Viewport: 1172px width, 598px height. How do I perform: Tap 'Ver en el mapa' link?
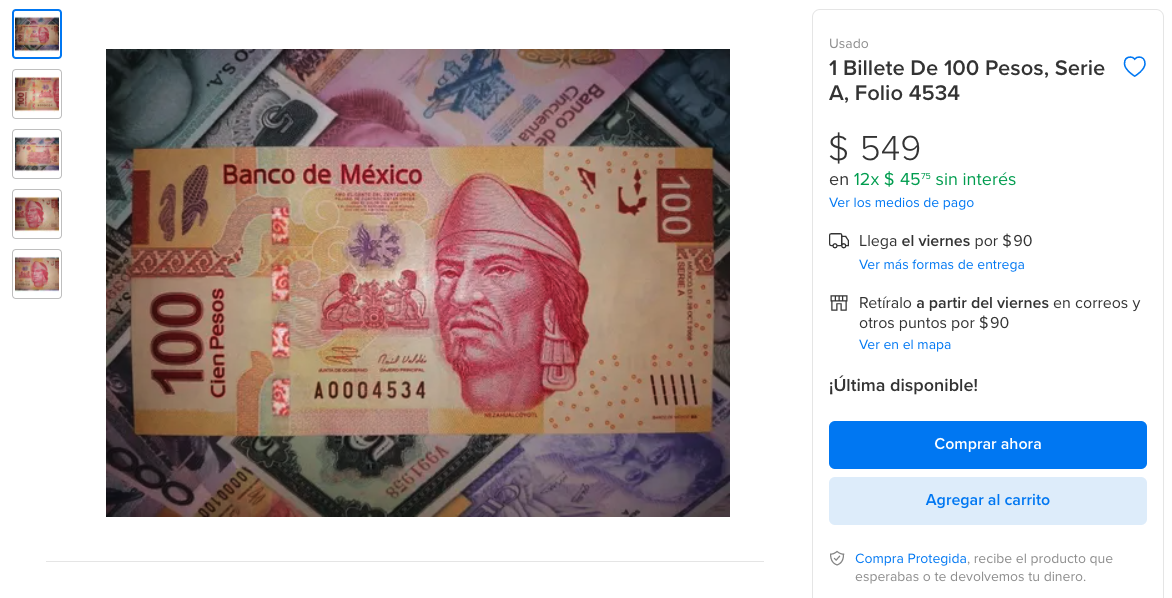point(904,345)
